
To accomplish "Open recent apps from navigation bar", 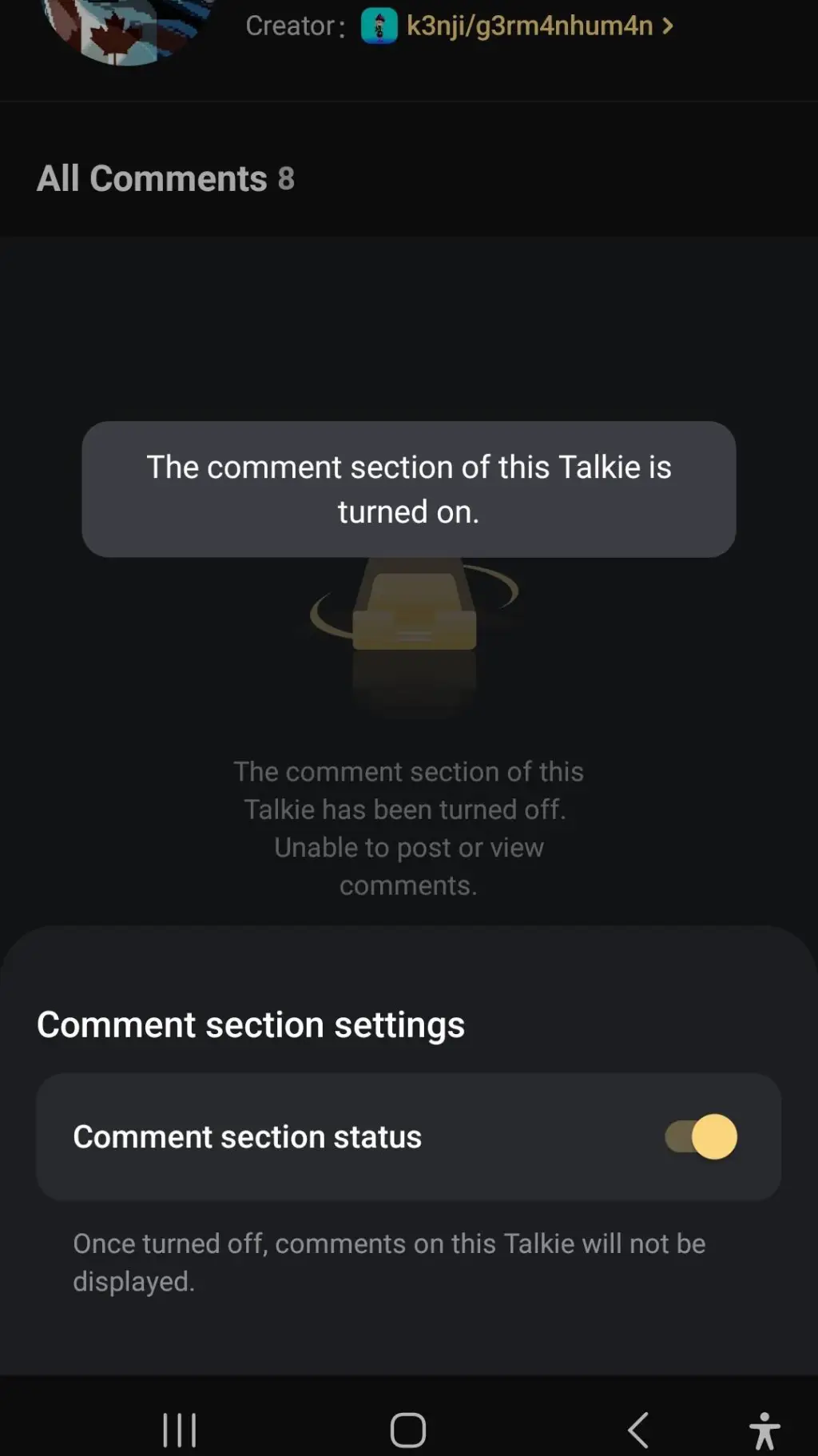I will [179, 1430].
